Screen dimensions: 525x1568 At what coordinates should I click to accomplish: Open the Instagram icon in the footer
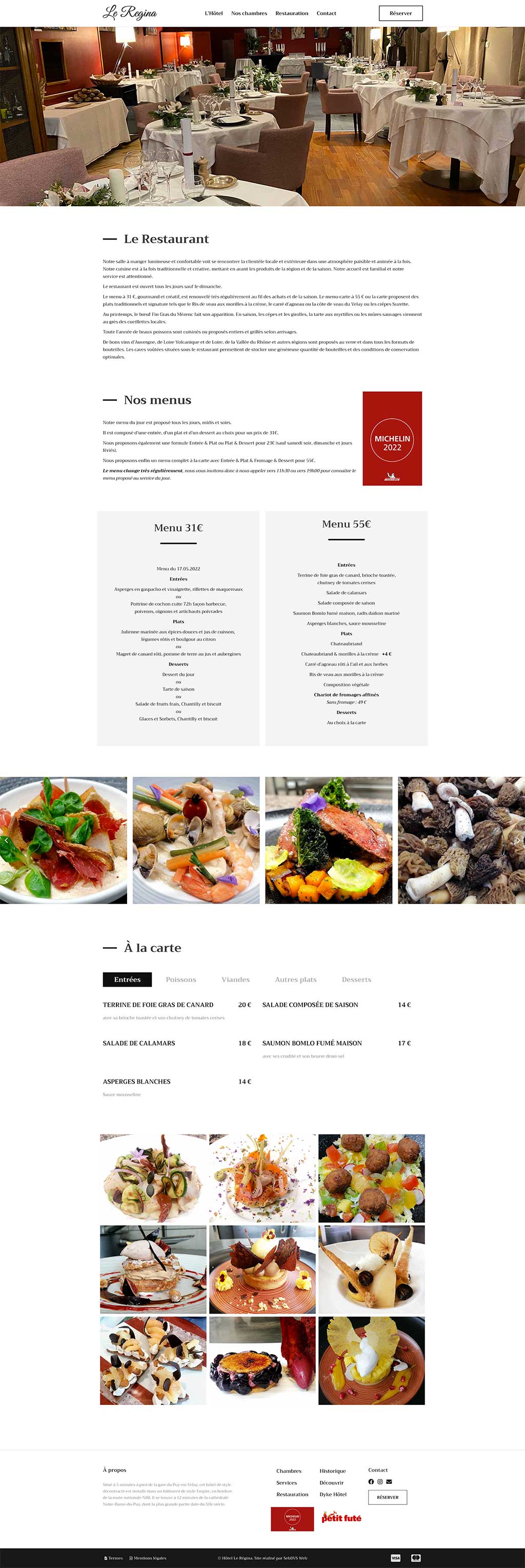tap(380, 1482)
